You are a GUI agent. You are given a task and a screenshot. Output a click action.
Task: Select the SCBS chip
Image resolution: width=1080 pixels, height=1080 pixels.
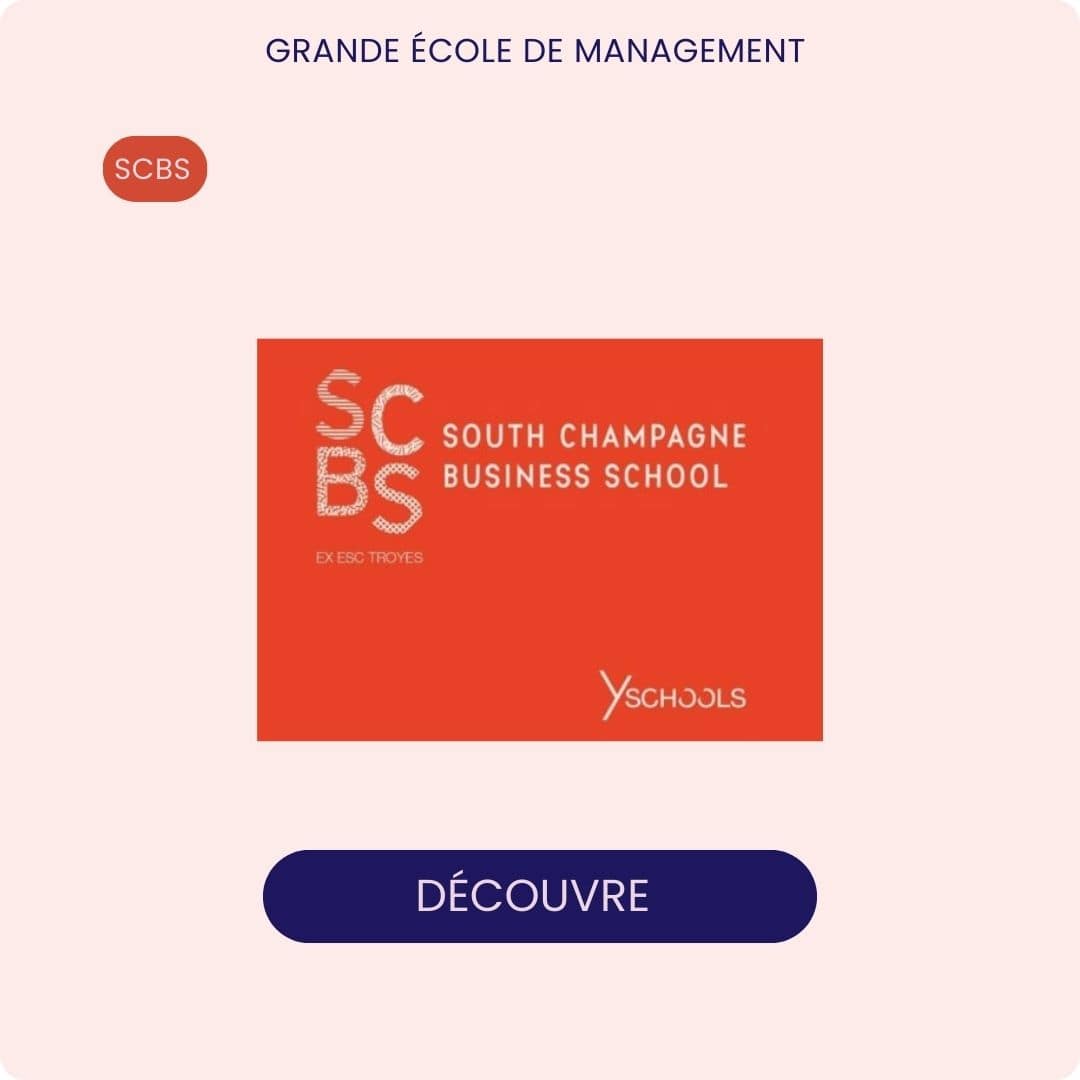click(x=154, y=169)
